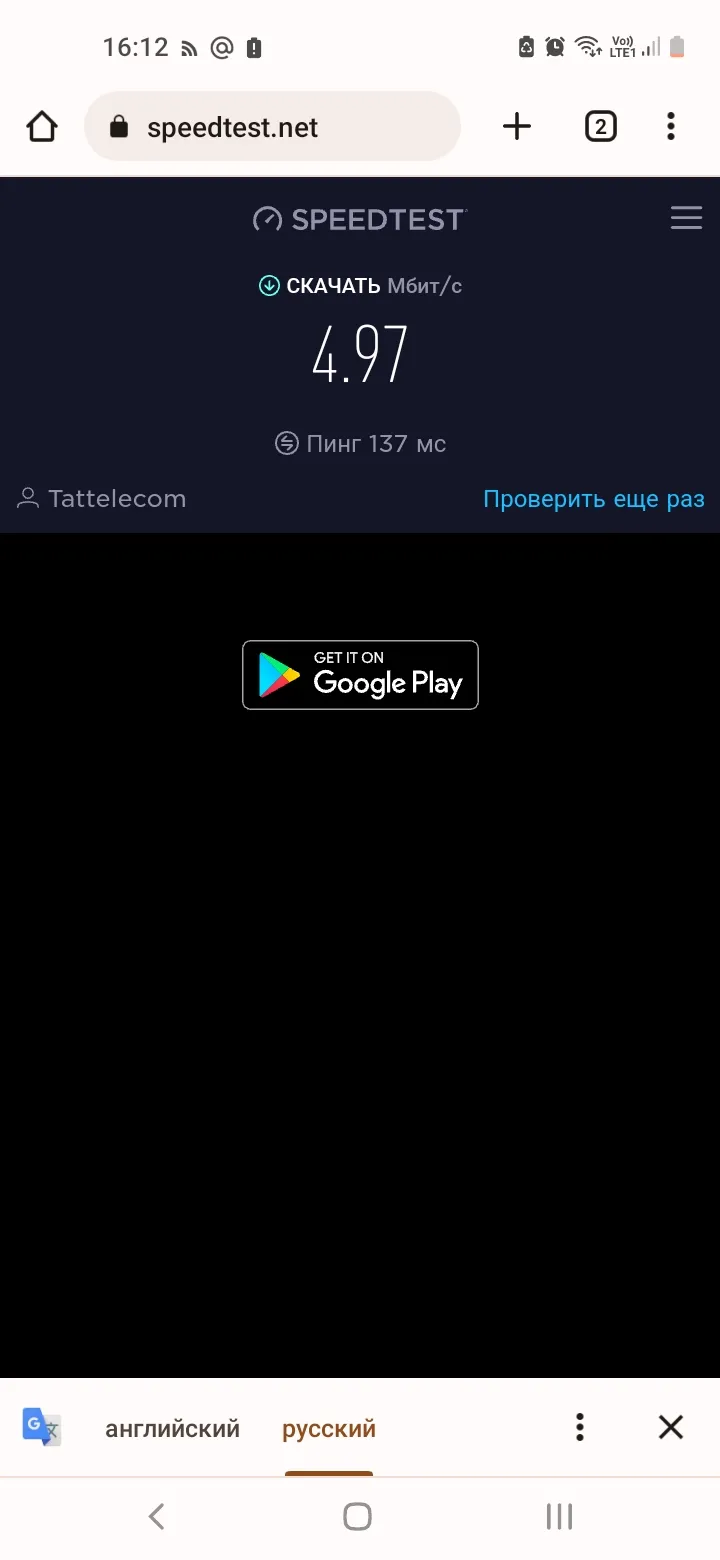Open the browser overflow menu

671,126
